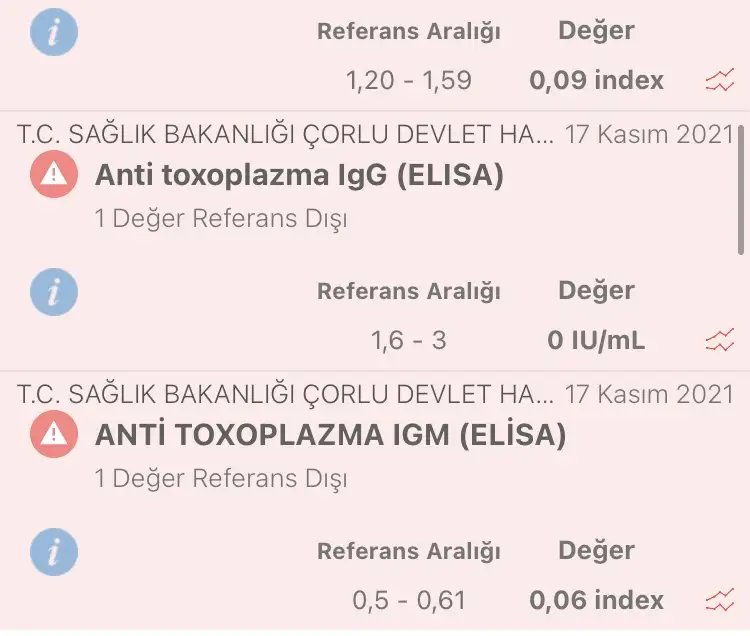View the trend graph for the 0 IU/mL value
The height and width of the screenshot is (636, 750).
pos(719,341)
